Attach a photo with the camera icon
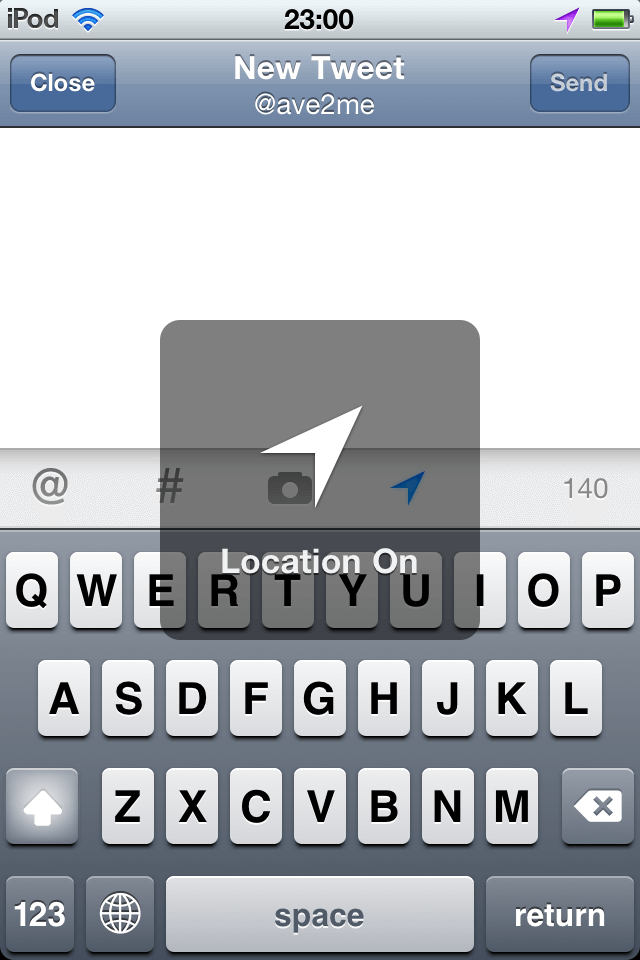Screen dimensions: 640x960 point(290,488)
